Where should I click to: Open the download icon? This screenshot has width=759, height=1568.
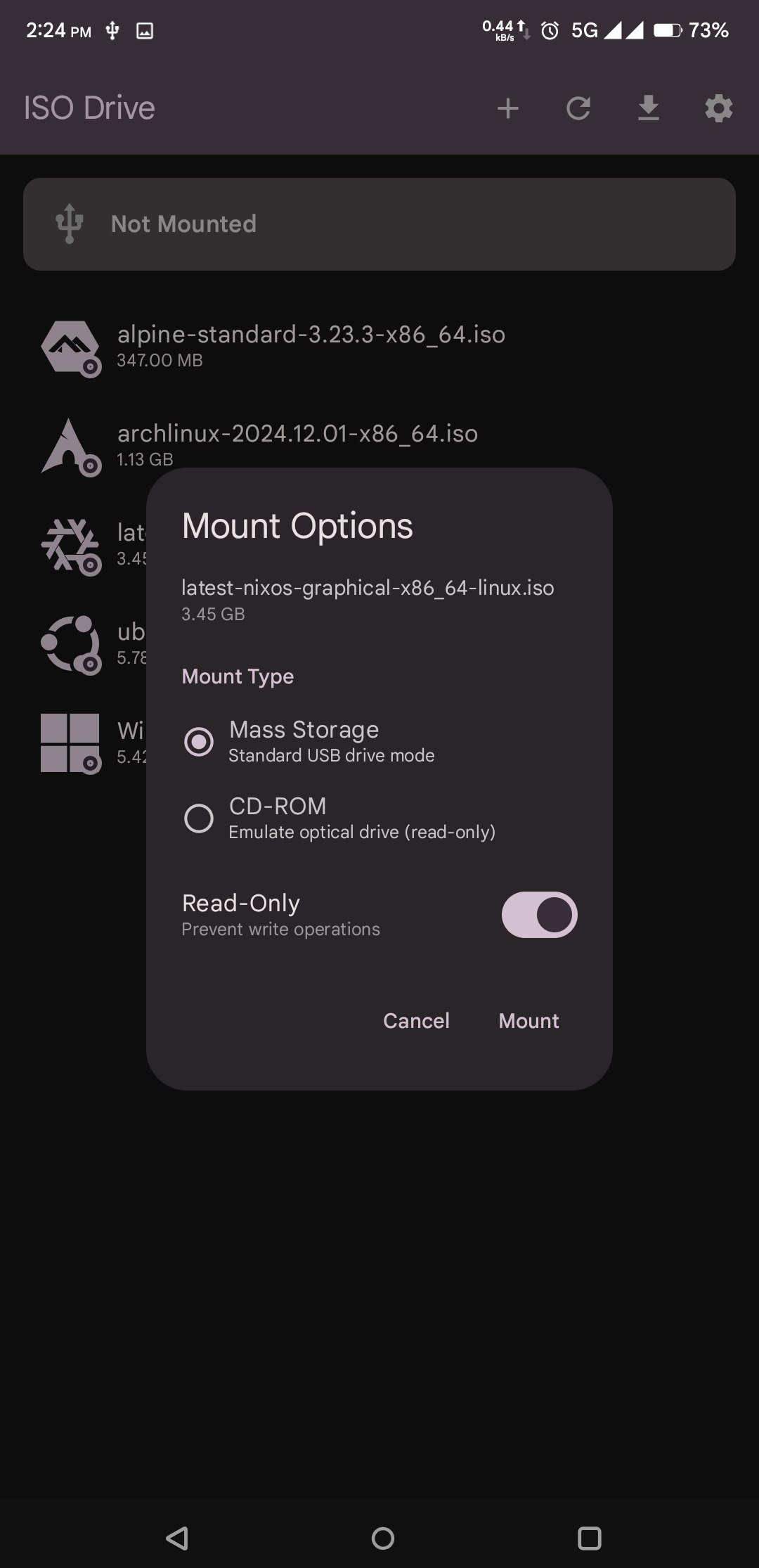[x=648, y=108]
